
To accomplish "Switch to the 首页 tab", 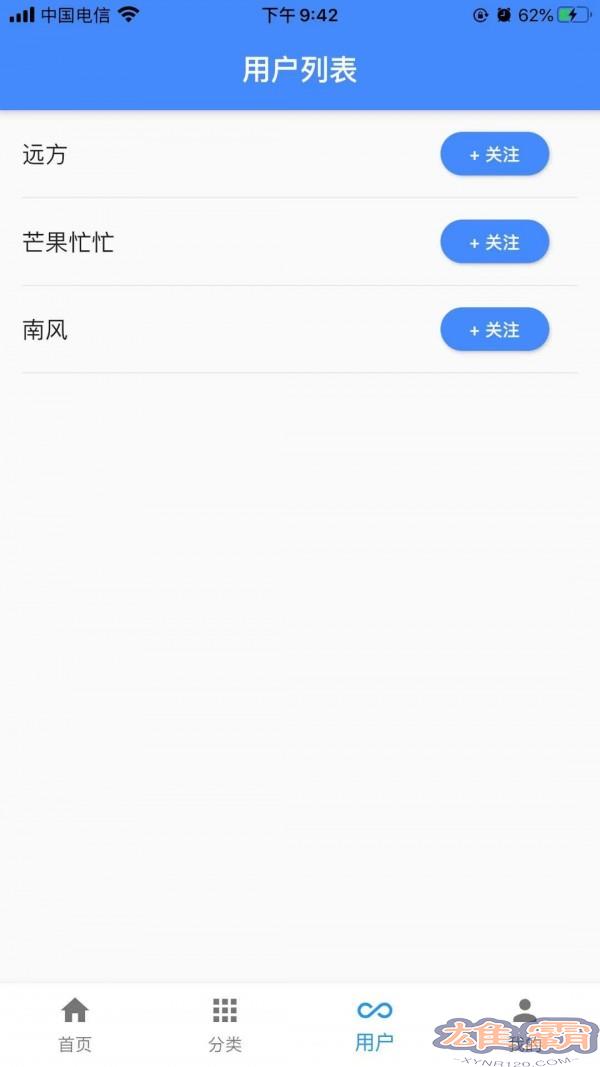I will click(x=75, y=1025).
